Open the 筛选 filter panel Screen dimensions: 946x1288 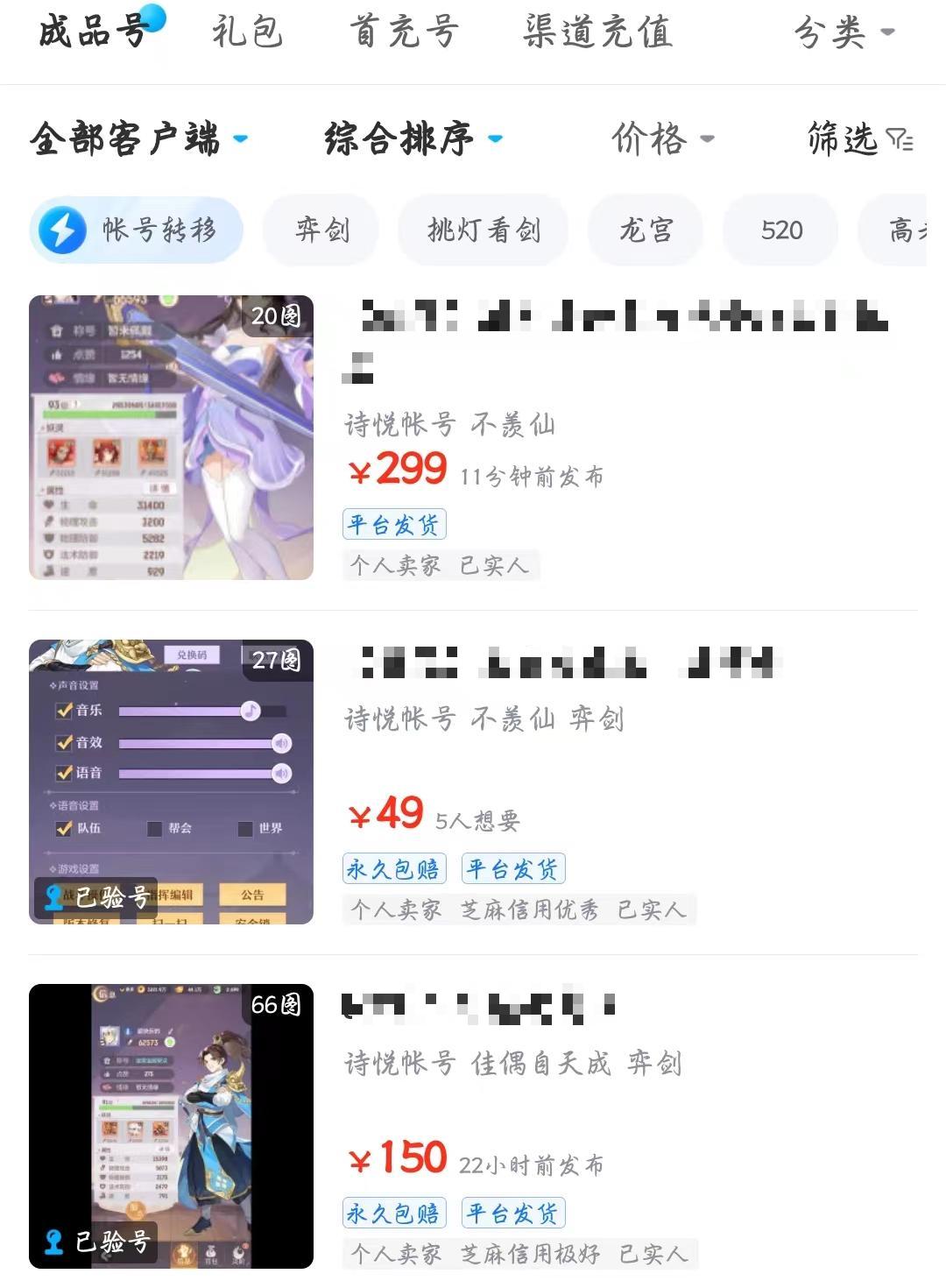point(859,138)
